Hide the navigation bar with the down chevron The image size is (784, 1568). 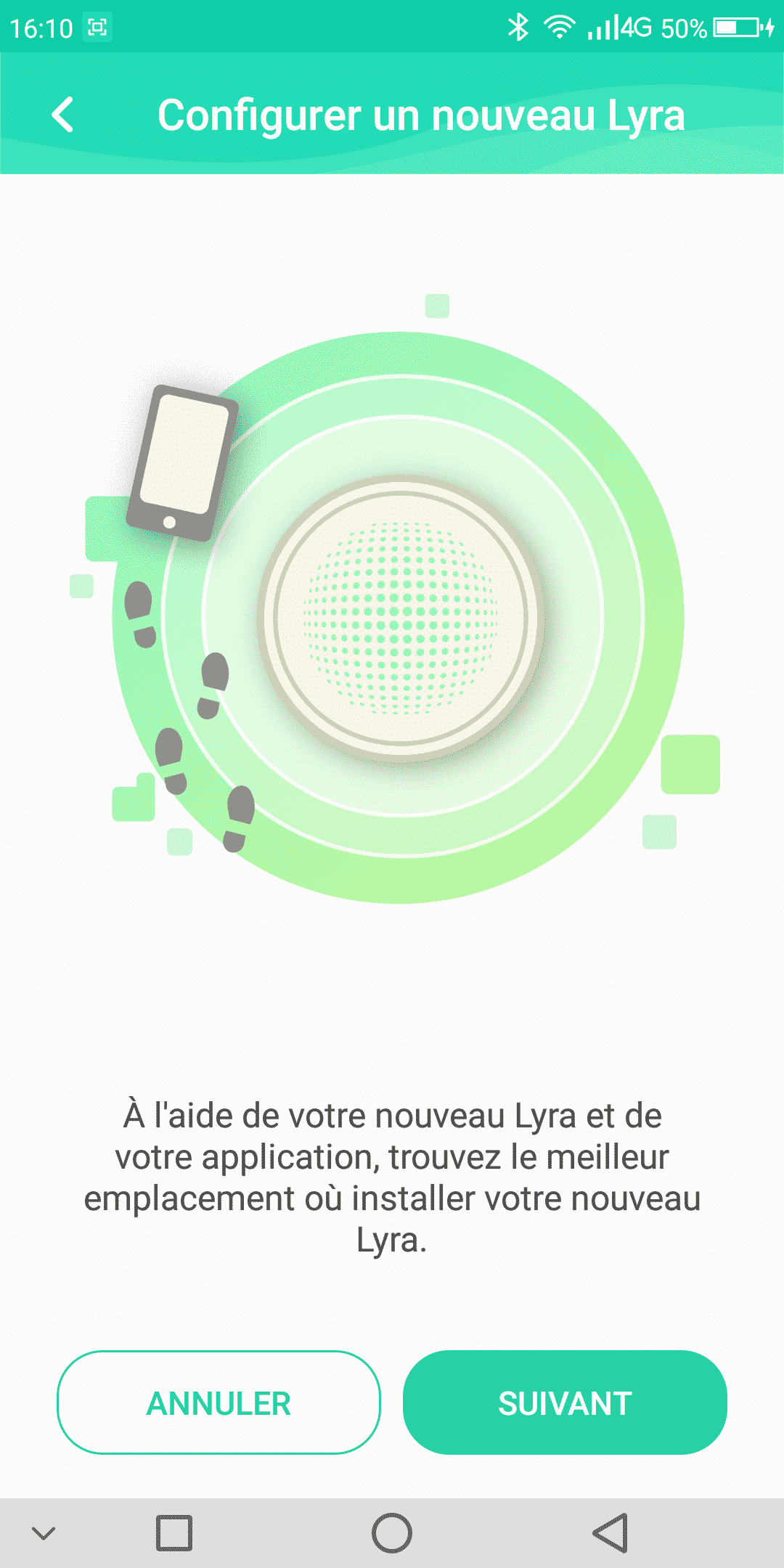point(44,1533)
